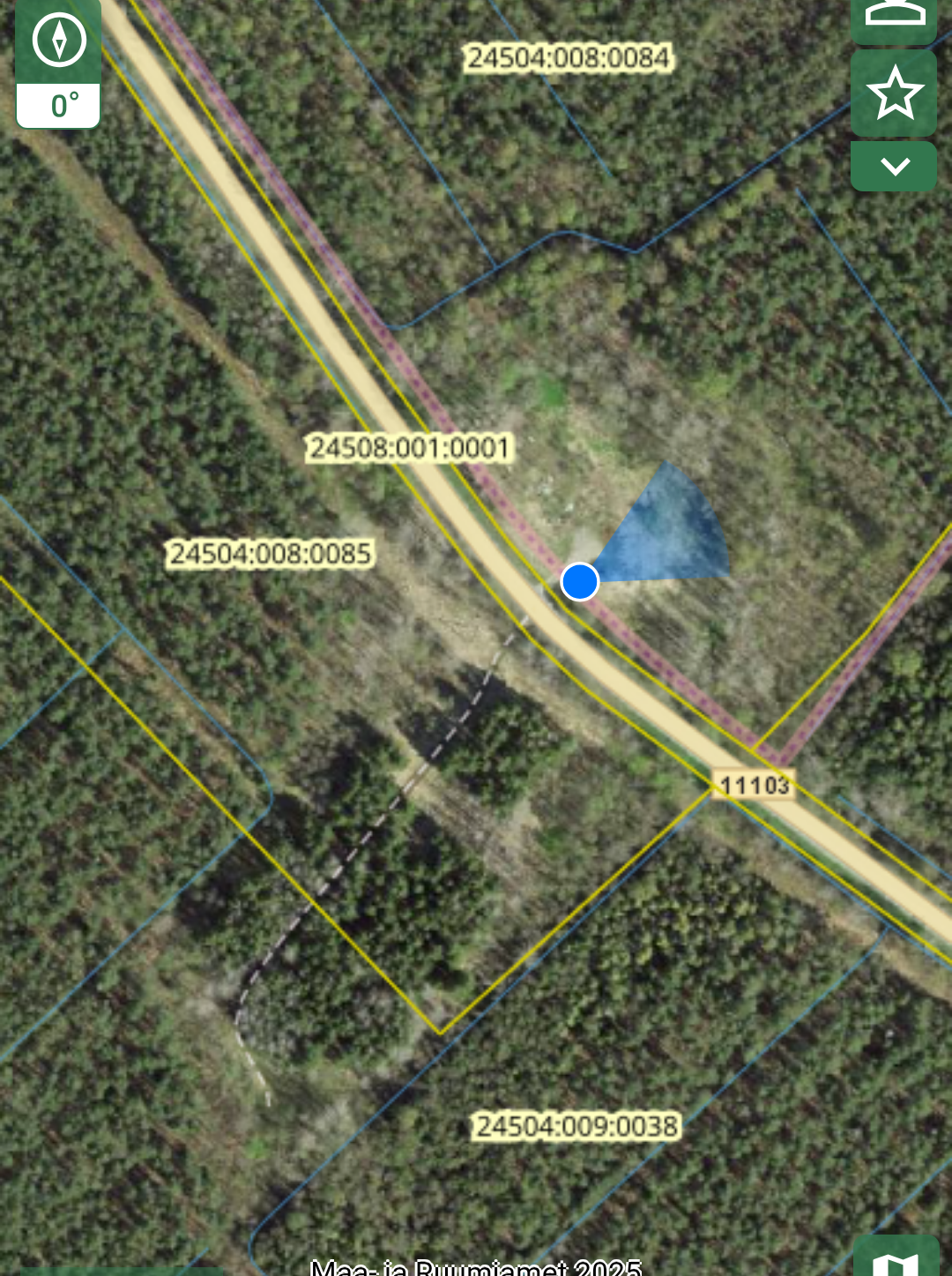The image size is (952, 1276).
Task: Tap the blue current location marker
Action: point(580,582)
